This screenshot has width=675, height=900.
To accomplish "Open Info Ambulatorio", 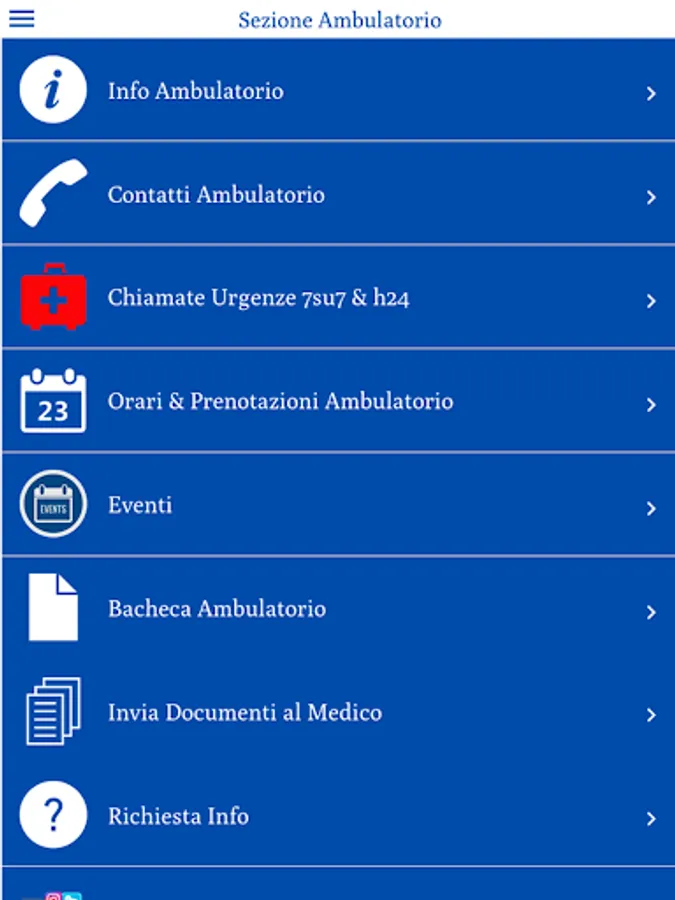I will (339, 90).
